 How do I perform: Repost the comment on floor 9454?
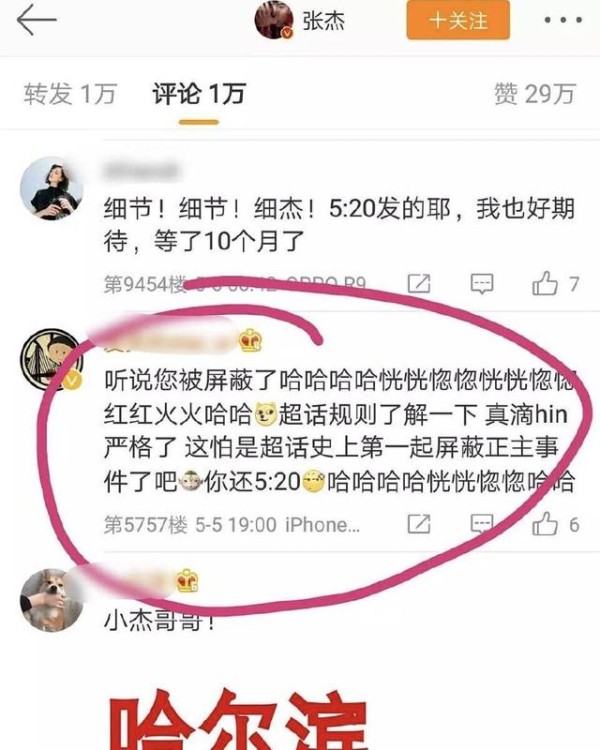(x=420, y=285)
